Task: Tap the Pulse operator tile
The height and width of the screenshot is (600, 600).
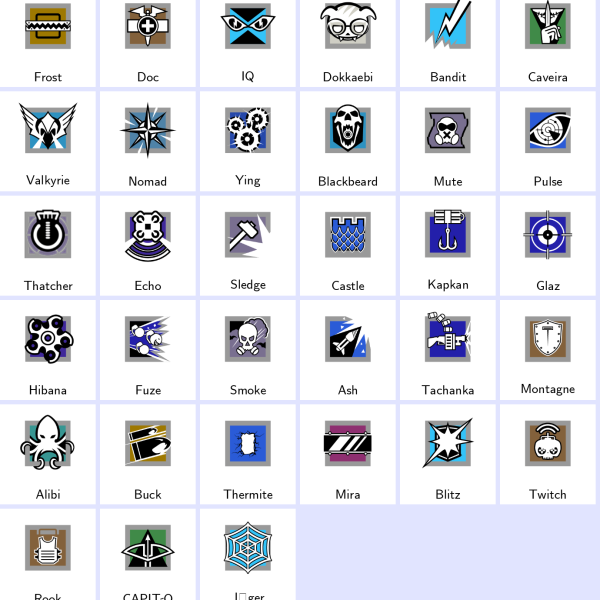Action: coord(548,138)
